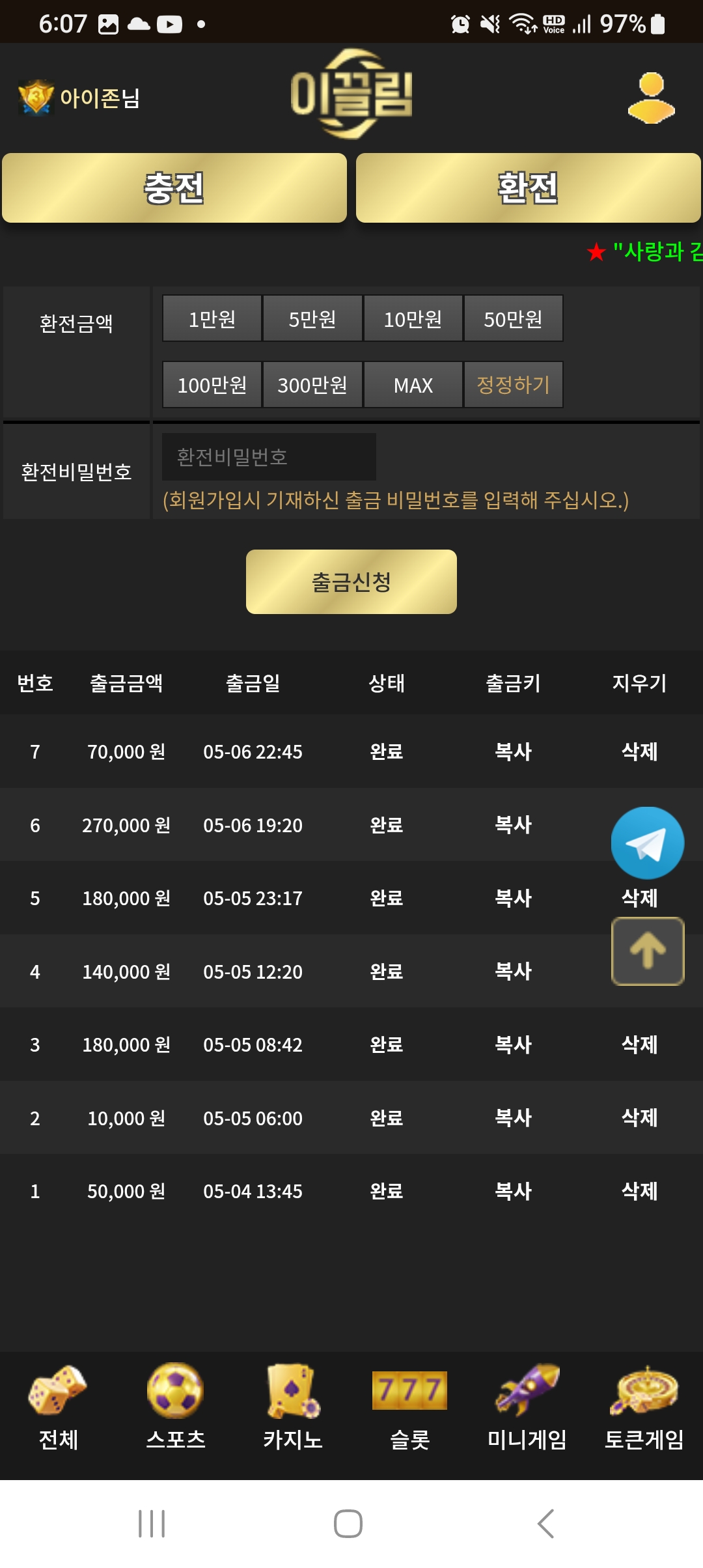Screen dimensions: 703x1568
Task: Focus the 환전비밀번호 input field
Action: (269, 456)
